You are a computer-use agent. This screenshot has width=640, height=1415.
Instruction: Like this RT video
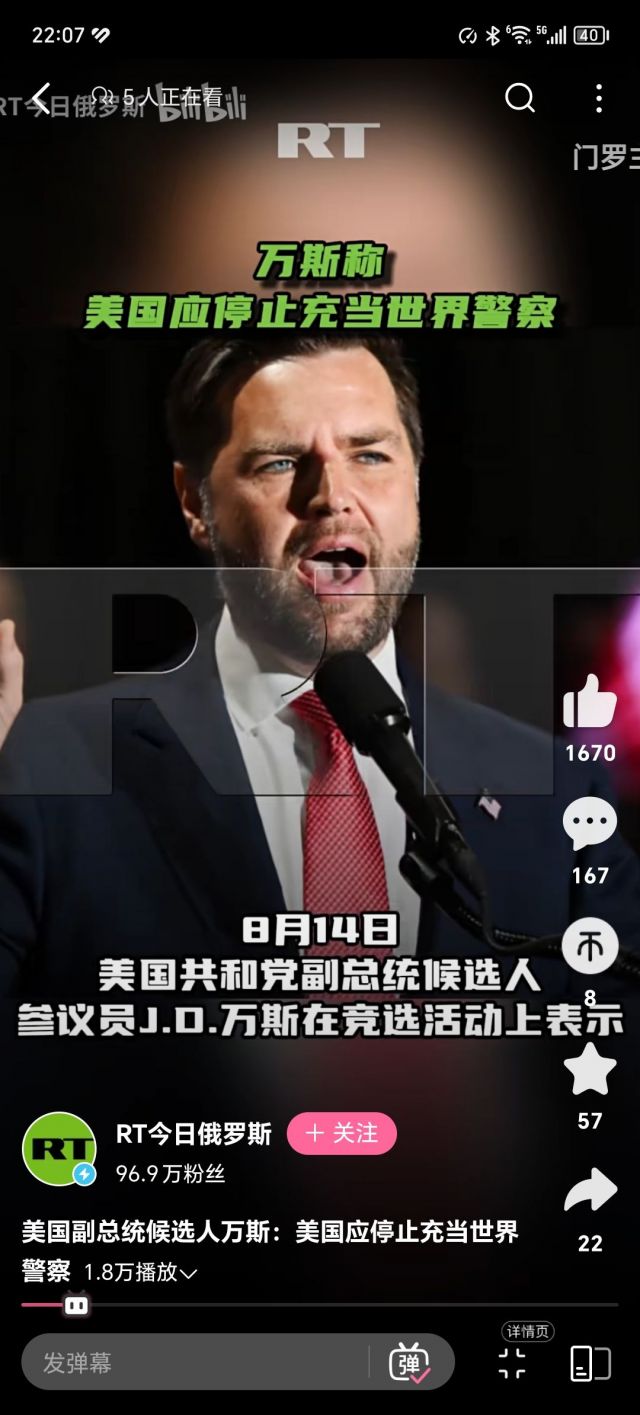pos(590,702)
